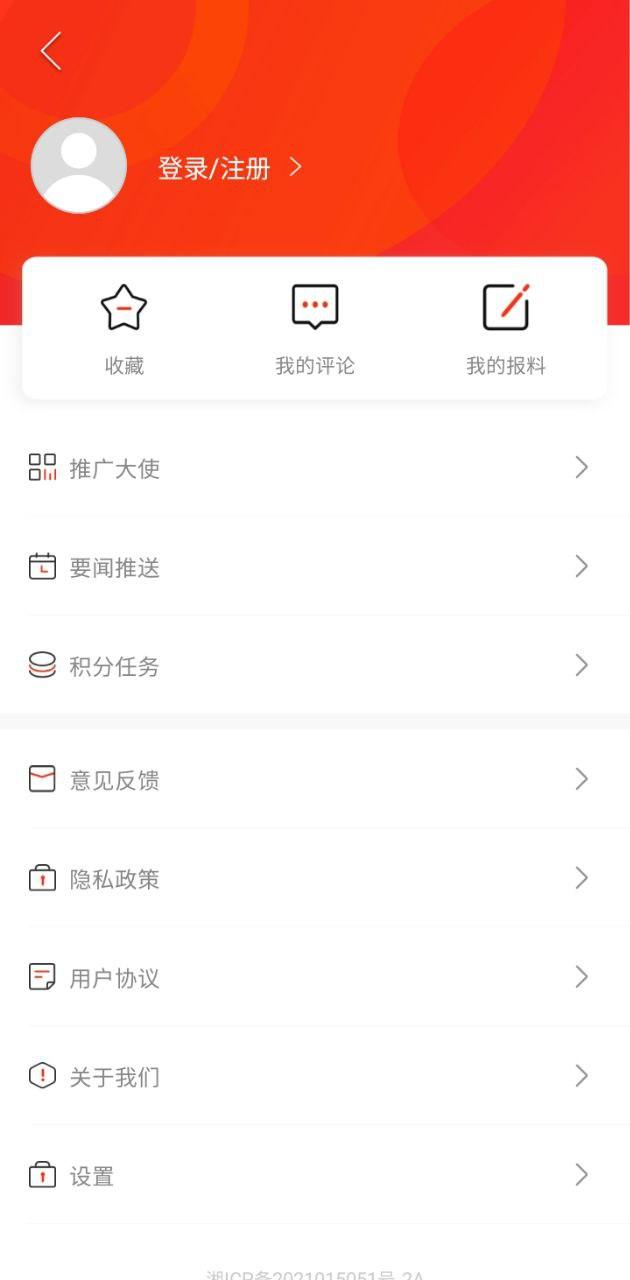
Task: Open 我的报料 reports
Action: tap(506, 329)
